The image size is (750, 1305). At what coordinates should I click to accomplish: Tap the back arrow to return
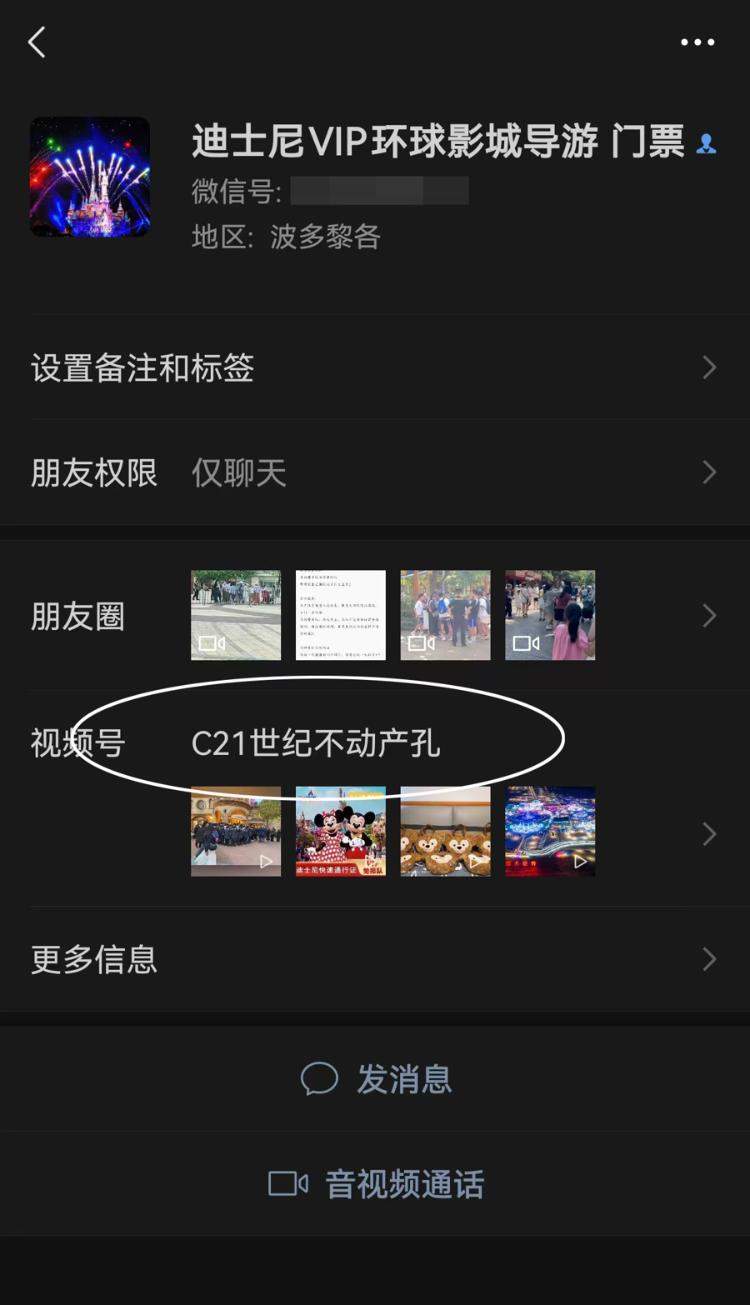[x=37, y=43]
